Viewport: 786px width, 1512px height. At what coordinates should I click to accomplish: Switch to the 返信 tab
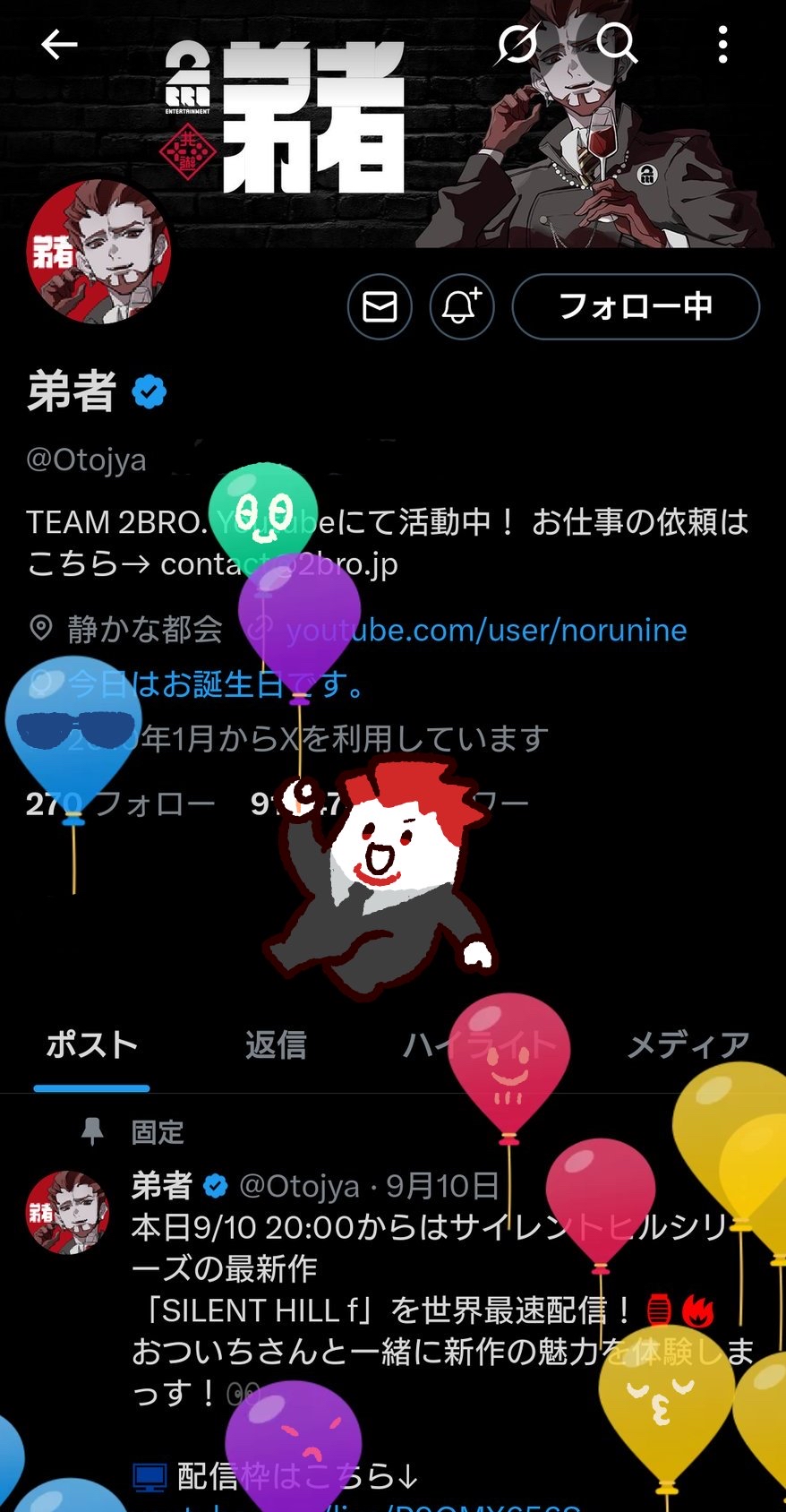coord(276,1045)
